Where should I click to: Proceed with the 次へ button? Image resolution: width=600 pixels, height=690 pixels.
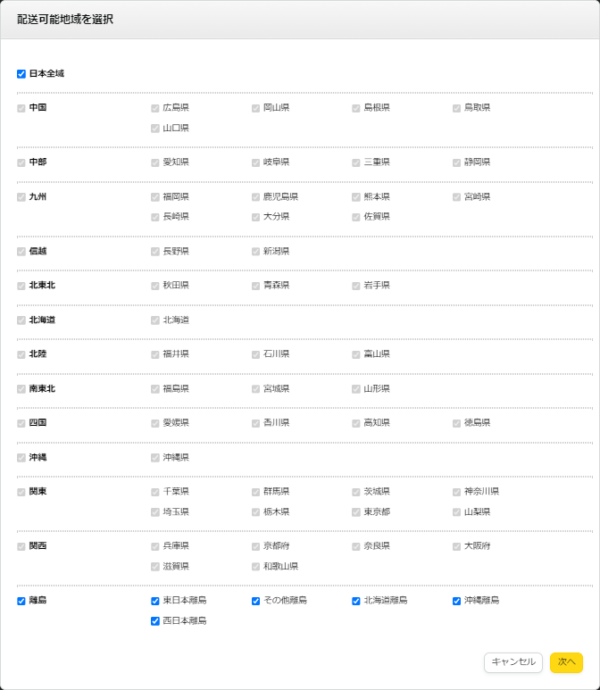[x=566, y=662]
